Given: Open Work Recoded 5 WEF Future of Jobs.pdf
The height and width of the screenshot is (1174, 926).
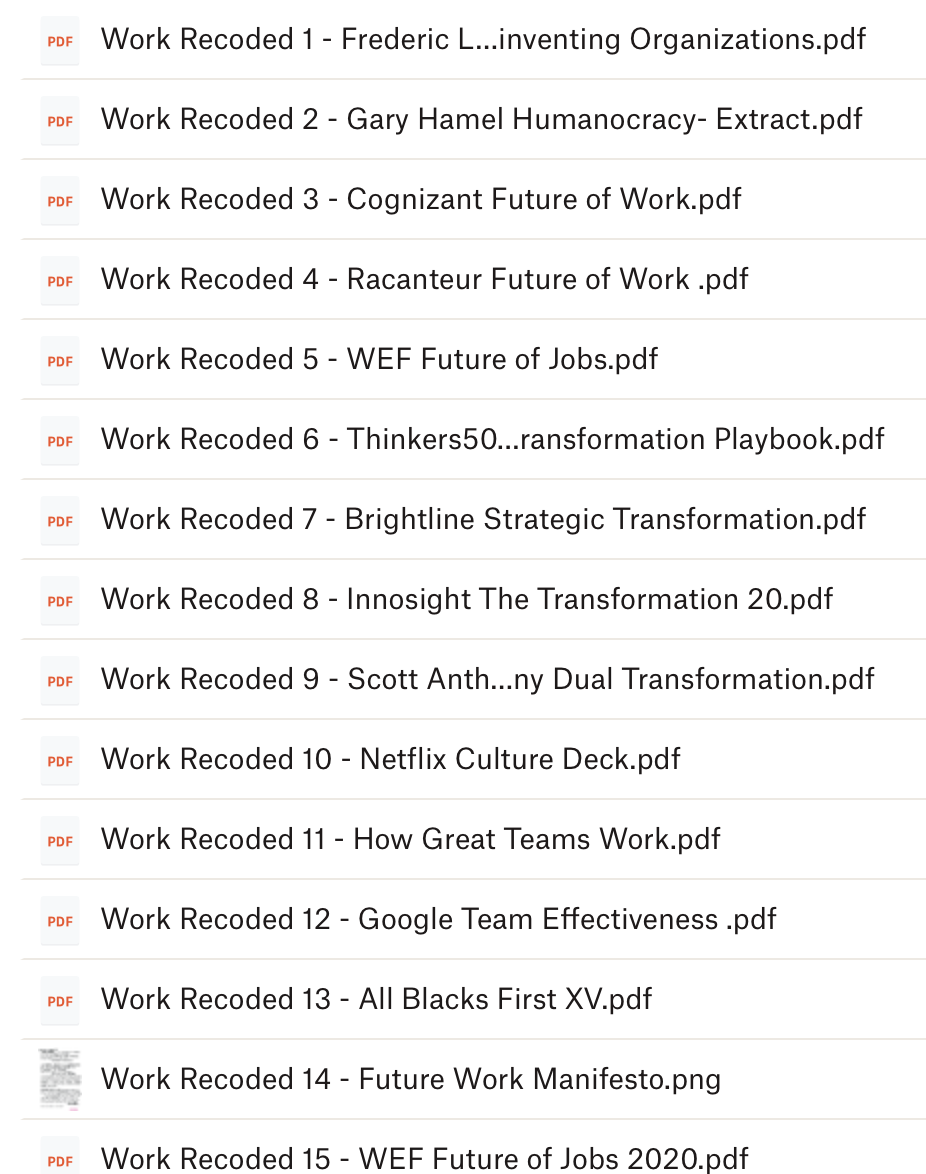Looking at the screenshot, I should [x=379, y=360].
